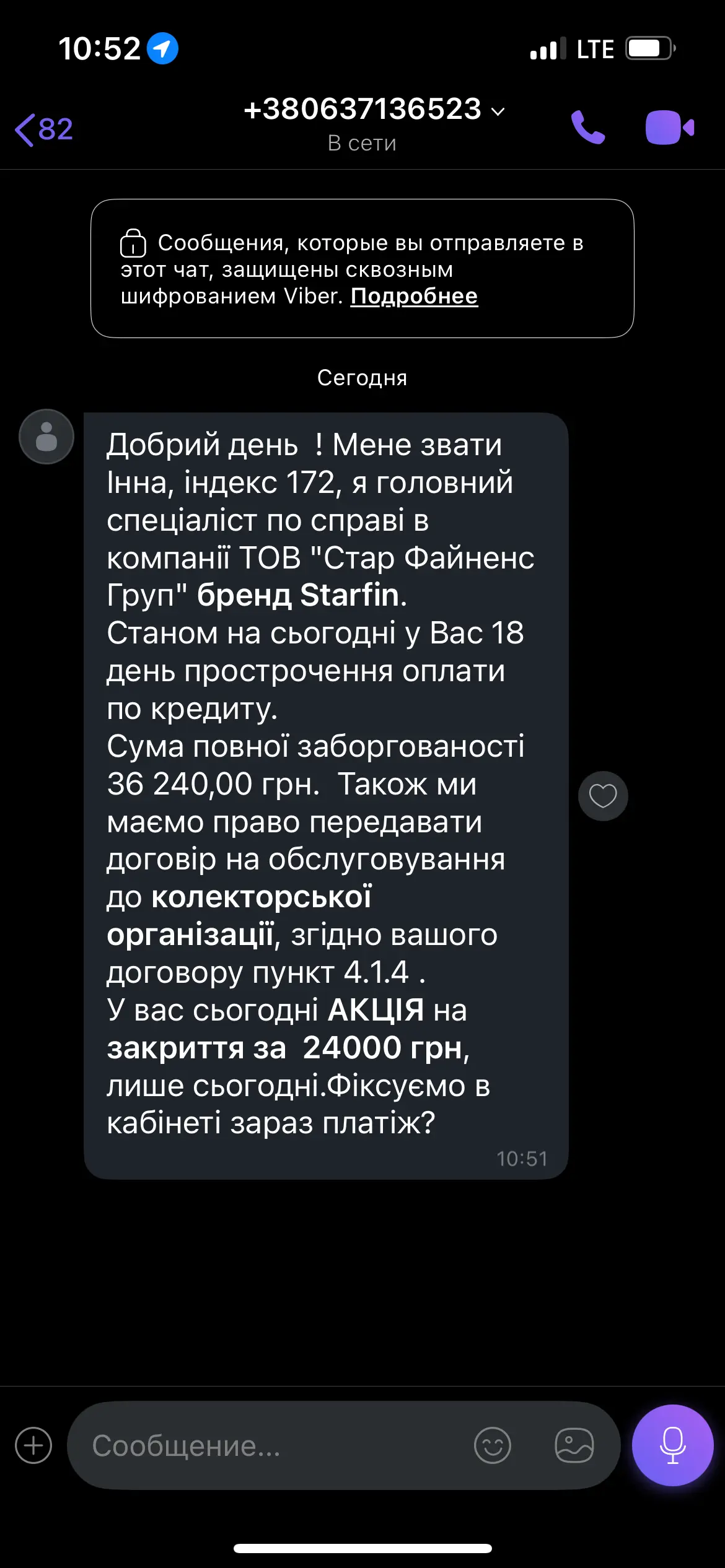Focus the Сообщение text field
Viewport: 725px width, 1568px height.
[273, 1445]
